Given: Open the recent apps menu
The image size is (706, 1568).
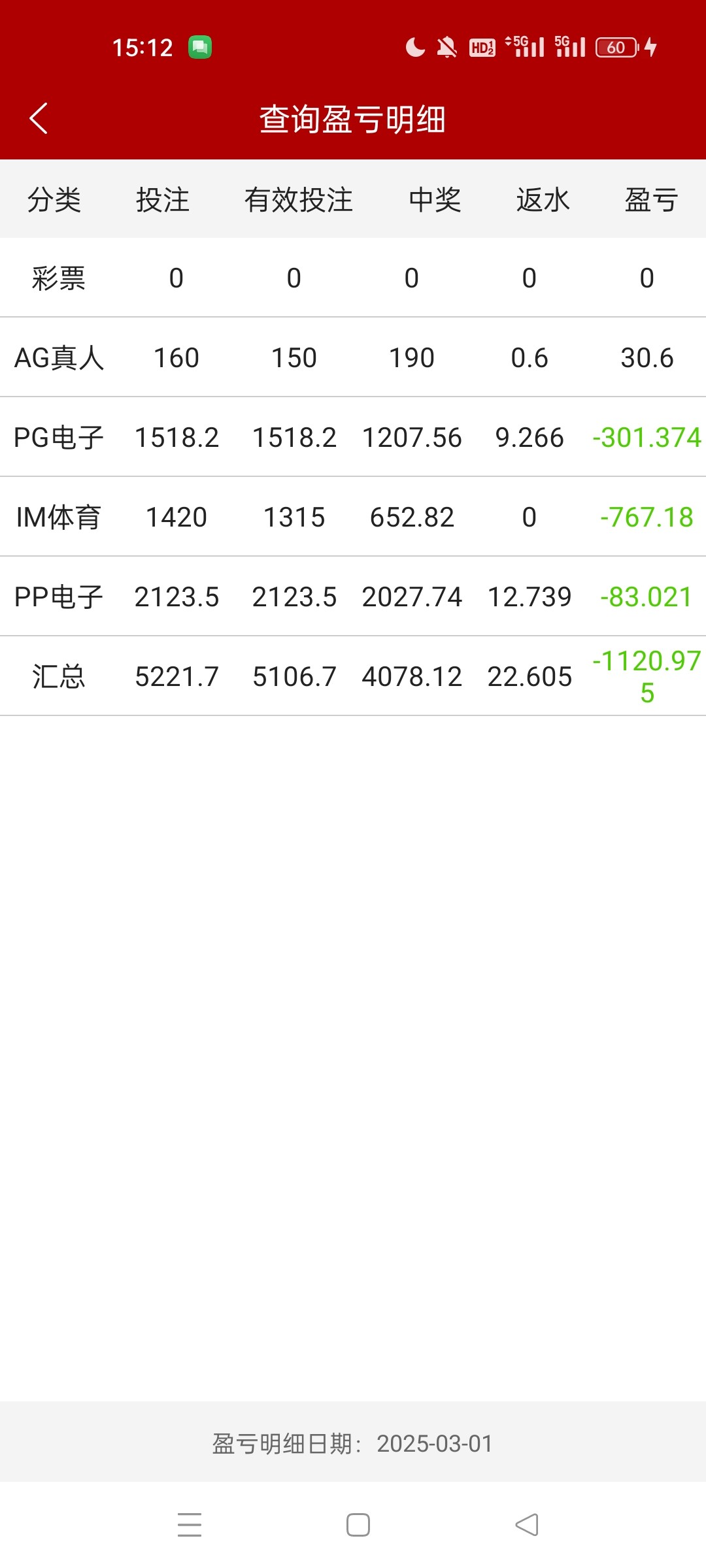Looking at the screenshot, I should coord(190,1525).
